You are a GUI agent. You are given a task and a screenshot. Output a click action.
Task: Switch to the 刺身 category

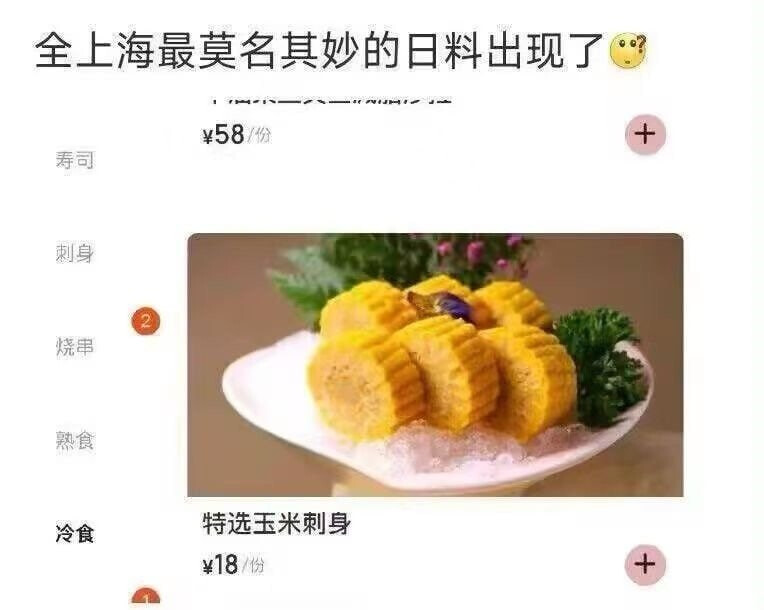[75, 254]
